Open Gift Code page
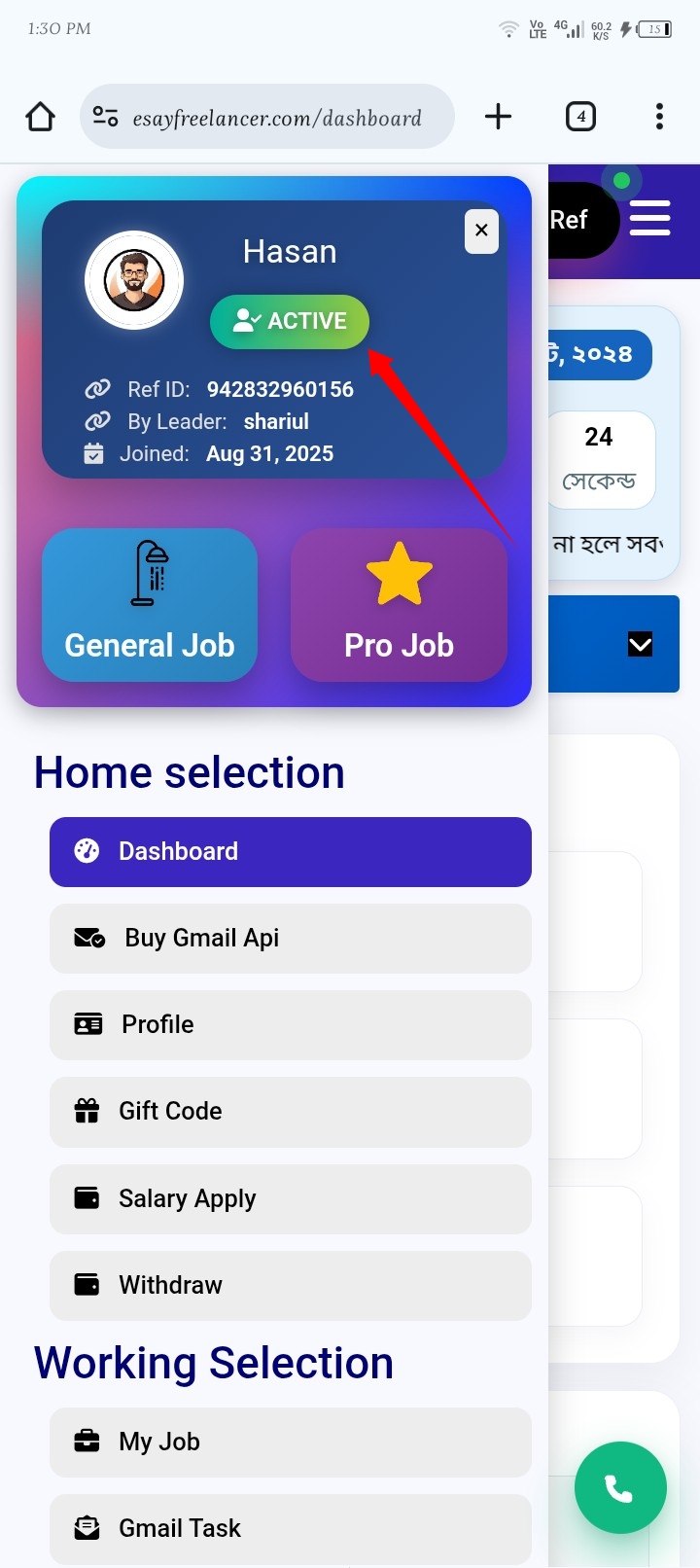This screenshot has height=1568, width=700. click(x=290, y=1112)
